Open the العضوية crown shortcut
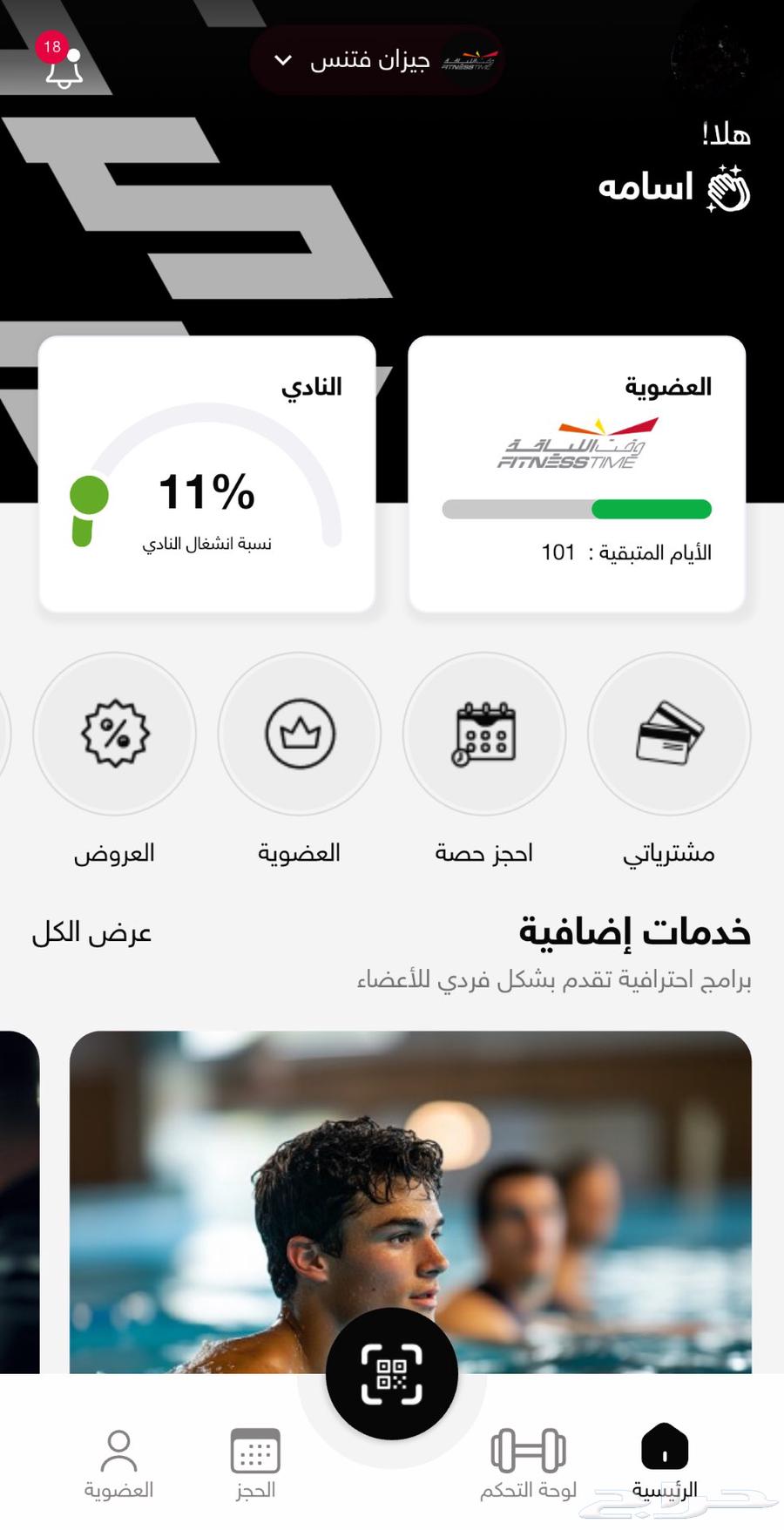Viewport: 784px width, 1530px height. point(300,734)
